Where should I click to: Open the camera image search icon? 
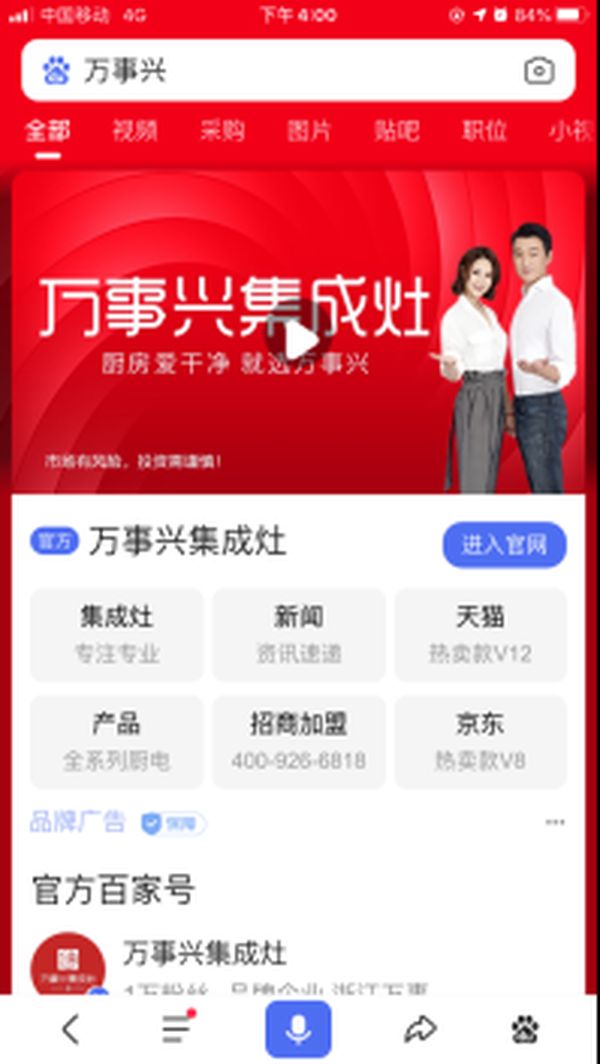coord(539,71)
